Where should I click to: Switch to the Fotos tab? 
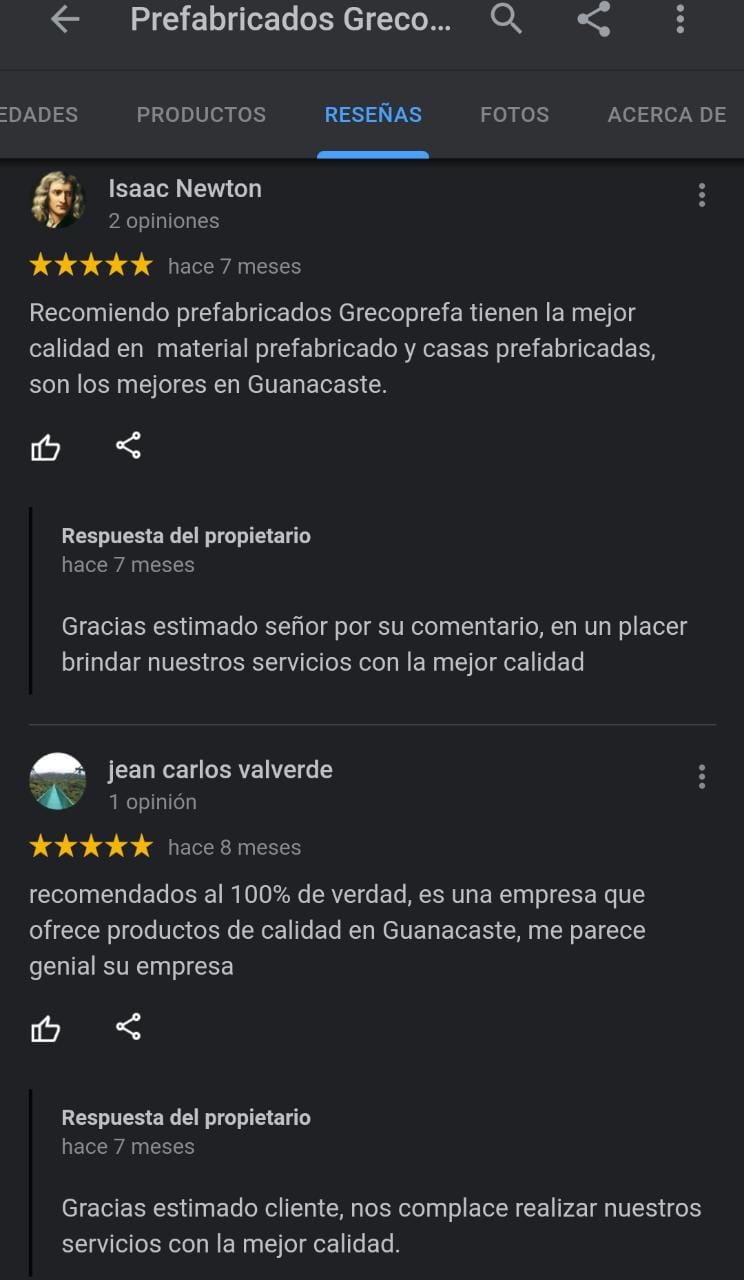pos(514,115)
